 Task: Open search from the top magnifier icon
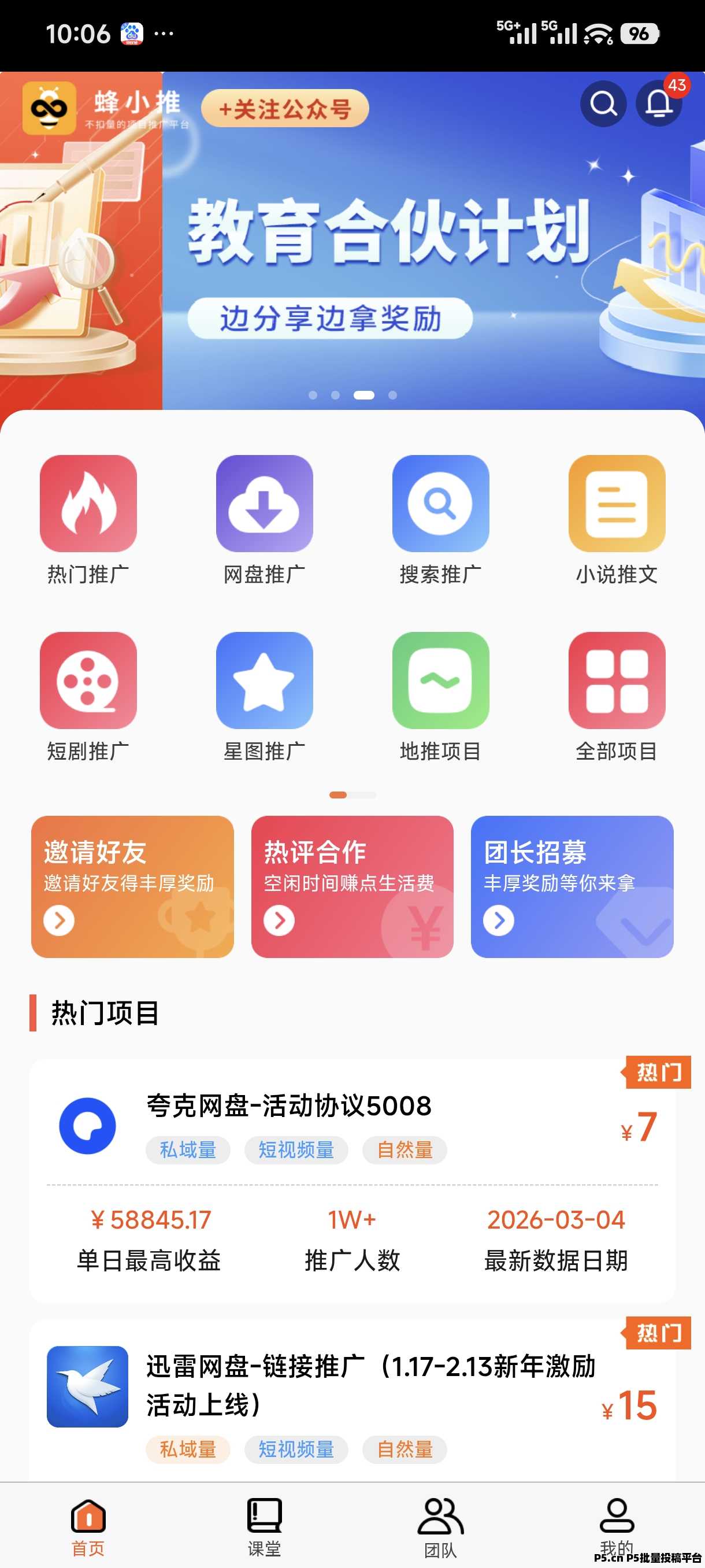click(x=603, y=105)
